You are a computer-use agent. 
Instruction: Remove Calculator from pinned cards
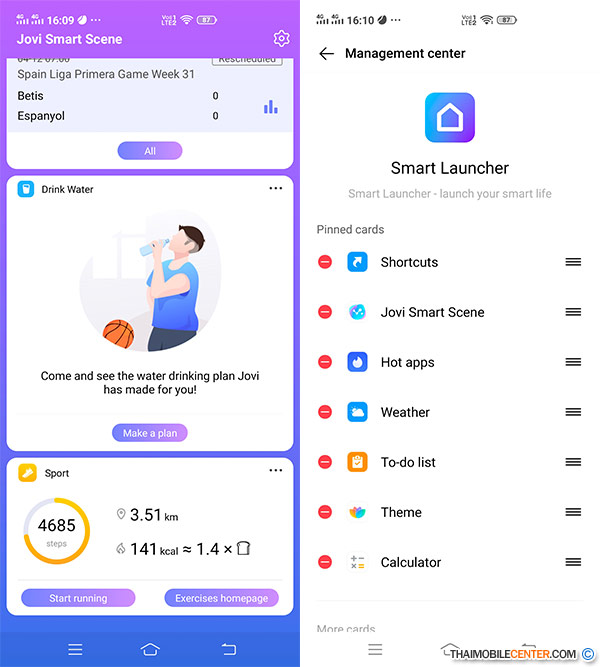point(325,562)
